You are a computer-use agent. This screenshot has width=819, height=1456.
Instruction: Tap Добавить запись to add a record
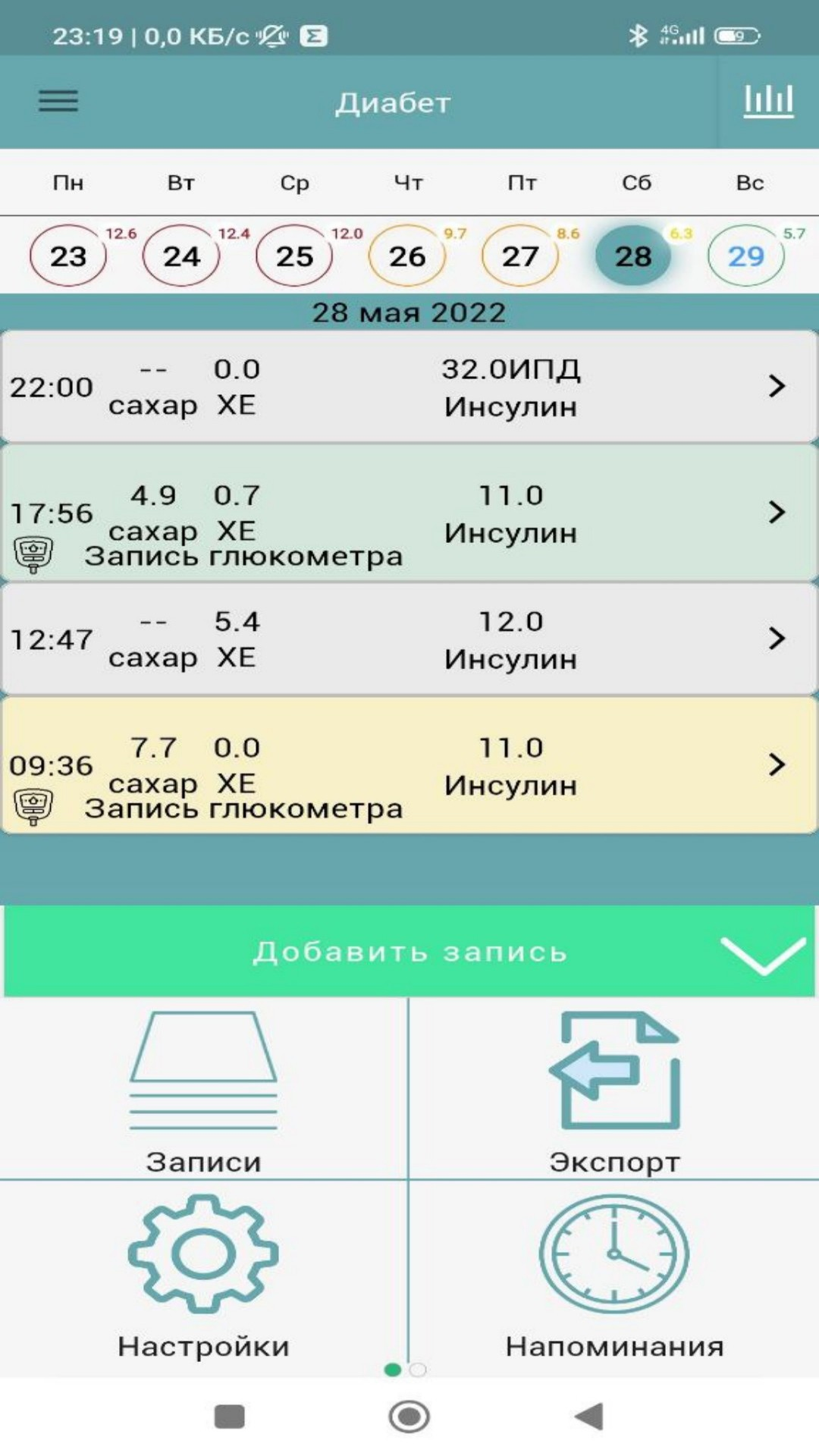[409, 951]
